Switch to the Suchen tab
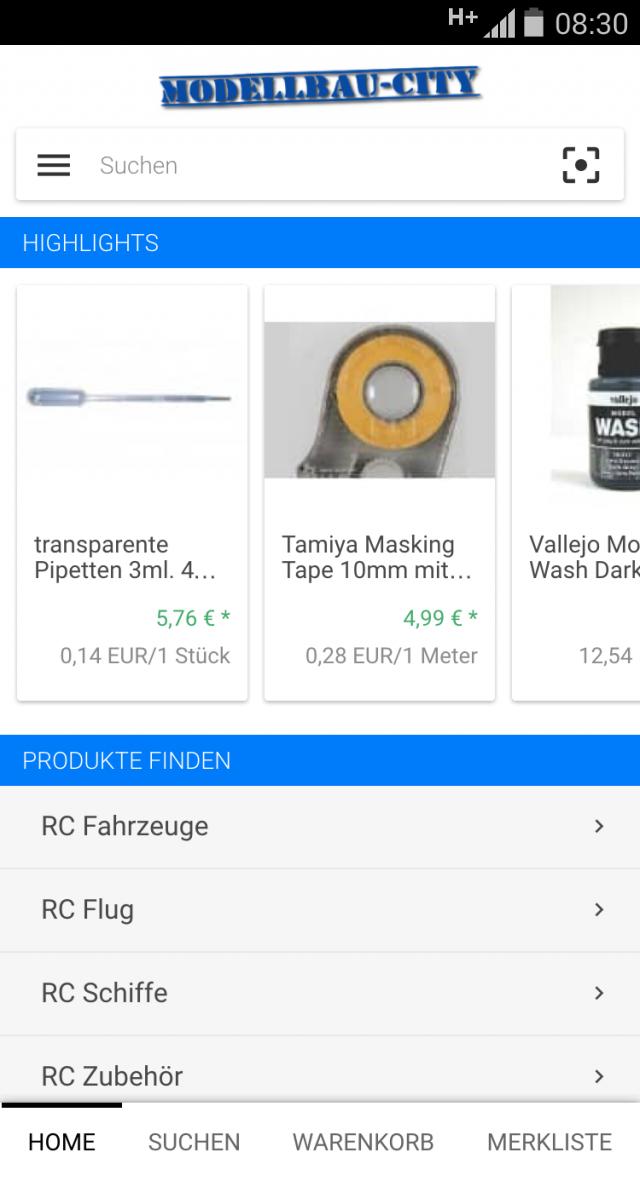The height and width of the screenshot is (1181, 640). [194, 1142]
